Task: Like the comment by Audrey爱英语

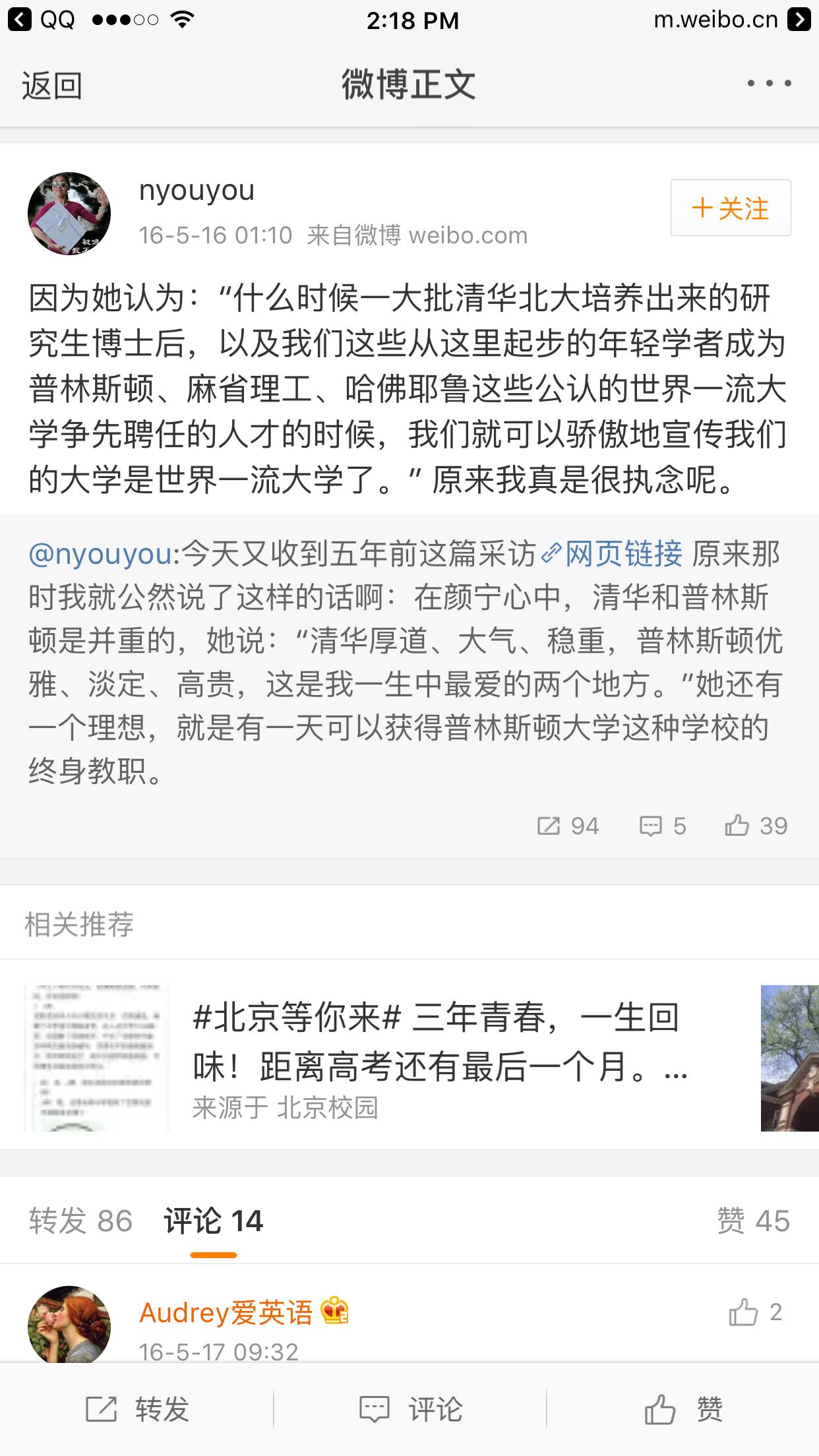Action: (x=755, y=1312)
